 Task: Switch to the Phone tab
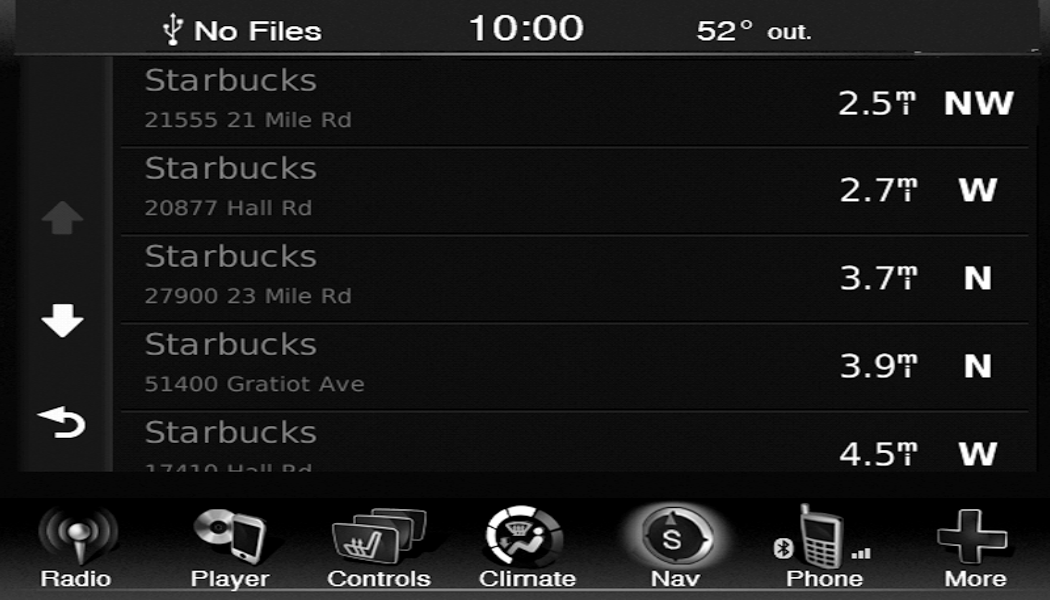[823, 547]
